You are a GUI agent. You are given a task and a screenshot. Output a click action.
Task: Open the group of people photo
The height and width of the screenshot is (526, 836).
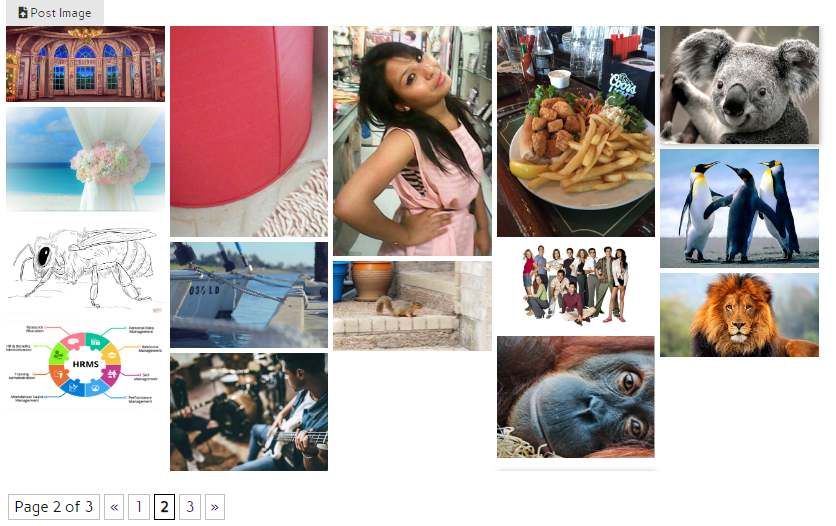[x=576, y=284]
